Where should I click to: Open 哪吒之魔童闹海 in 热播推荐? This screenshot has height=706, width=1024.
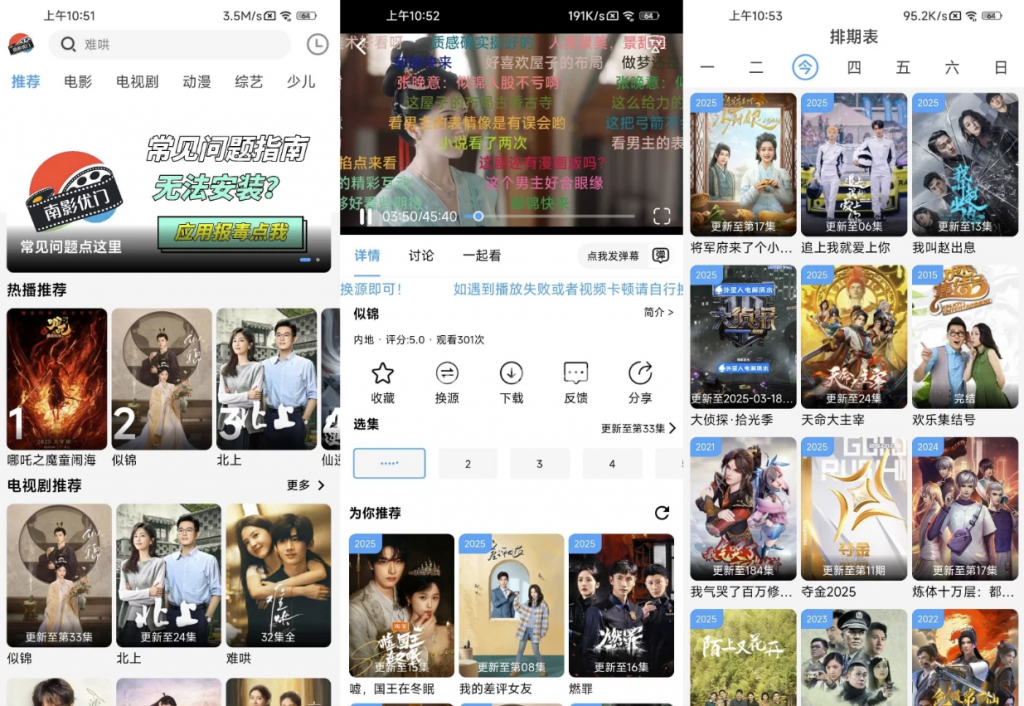click(57, 378)
